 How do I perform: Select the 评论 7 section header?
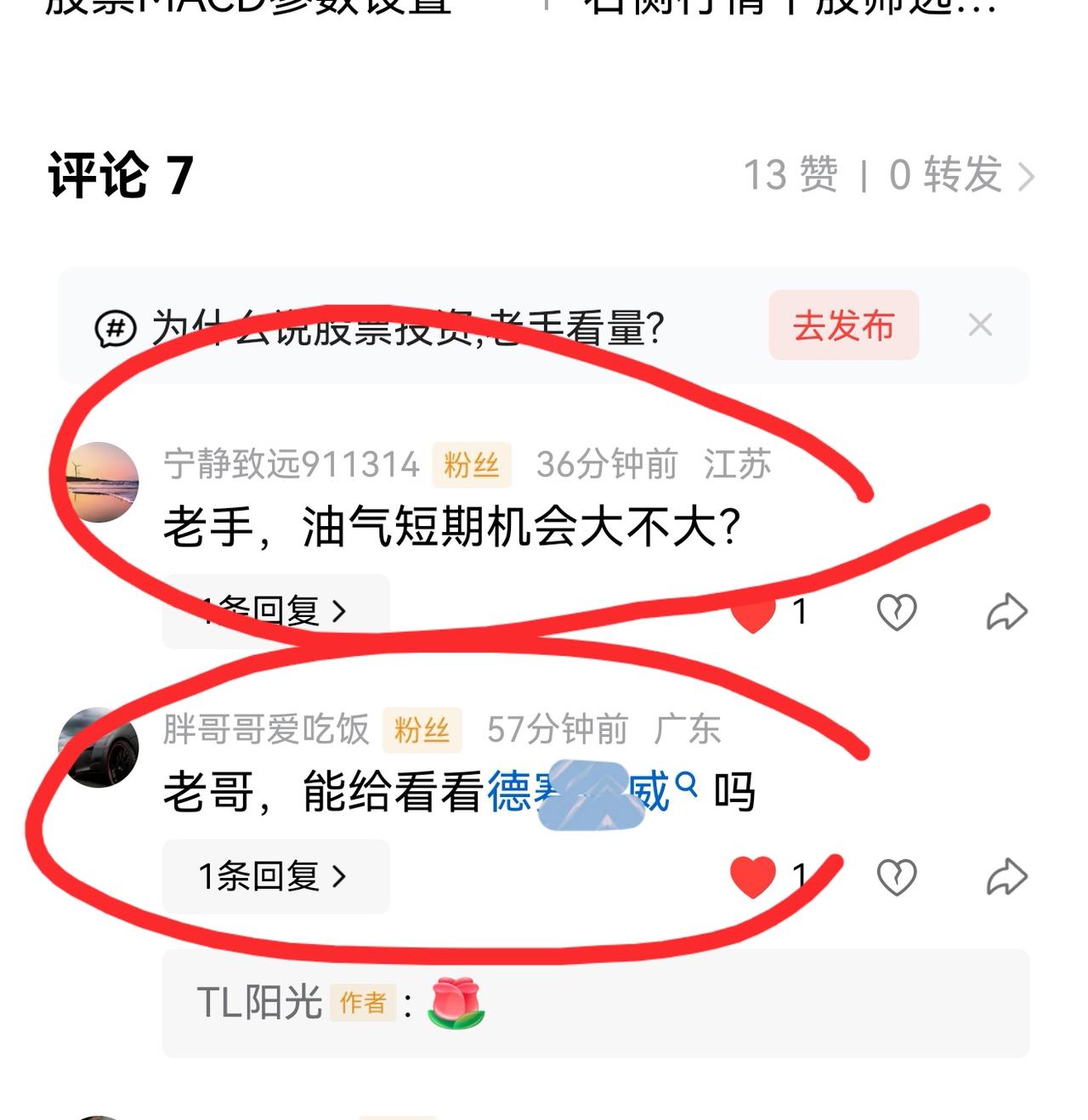(x=119, y=173)
